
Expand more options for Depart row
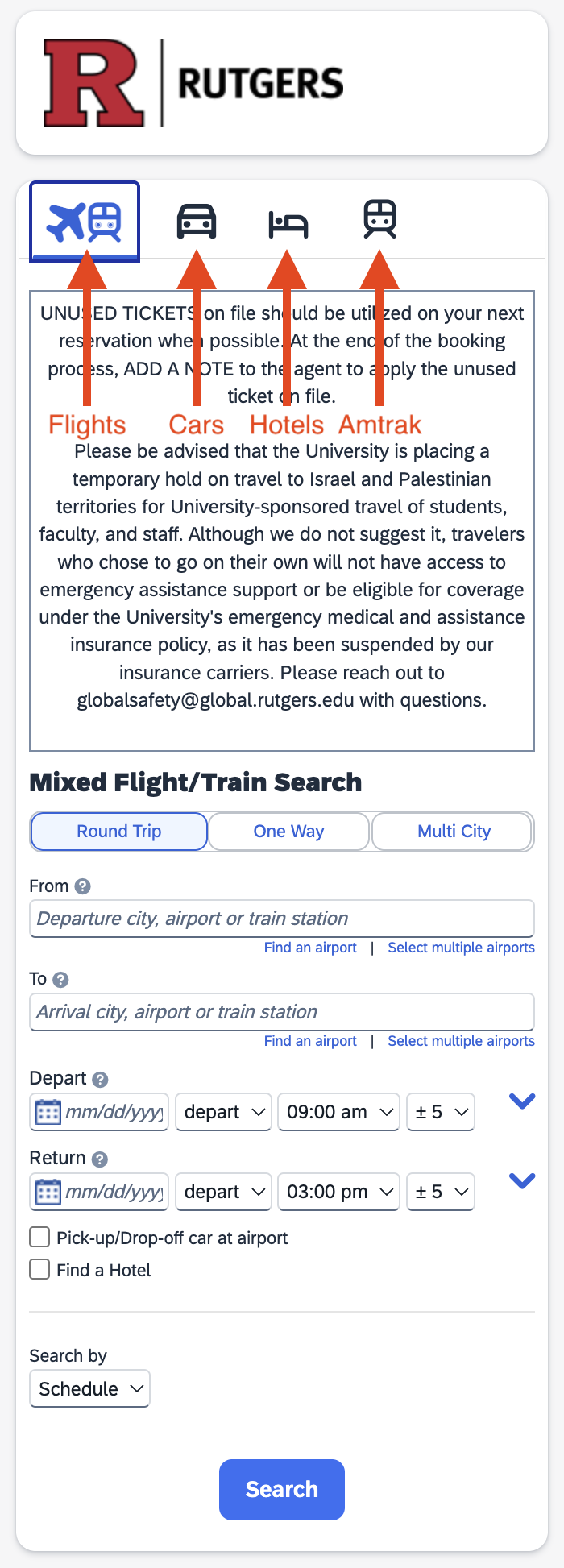coord(522,1101)
